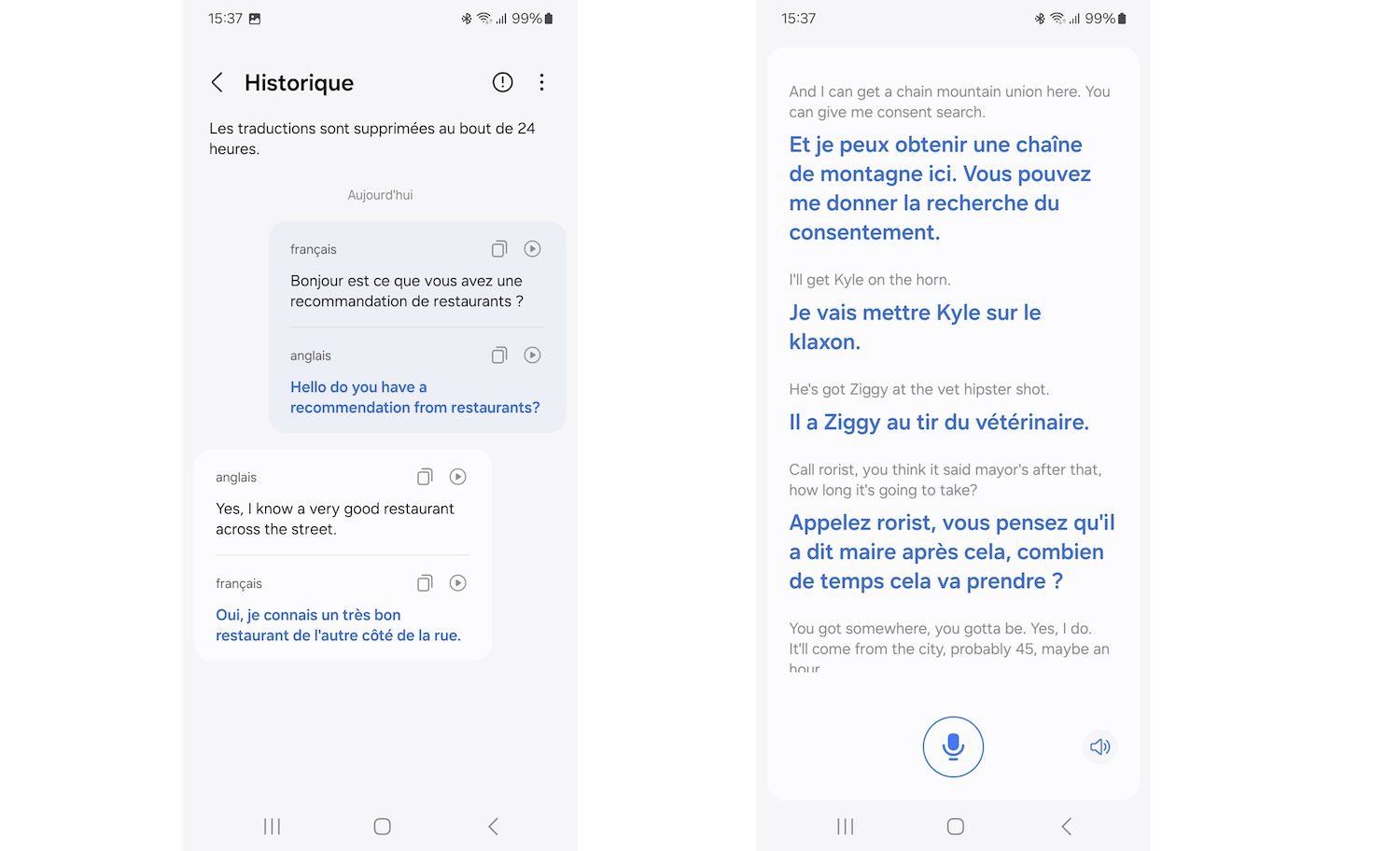Viewport: 1400px width, 851px height.
Task: Copy the translation 'Oui, je connais un très bon'
Action: [425, 583]
